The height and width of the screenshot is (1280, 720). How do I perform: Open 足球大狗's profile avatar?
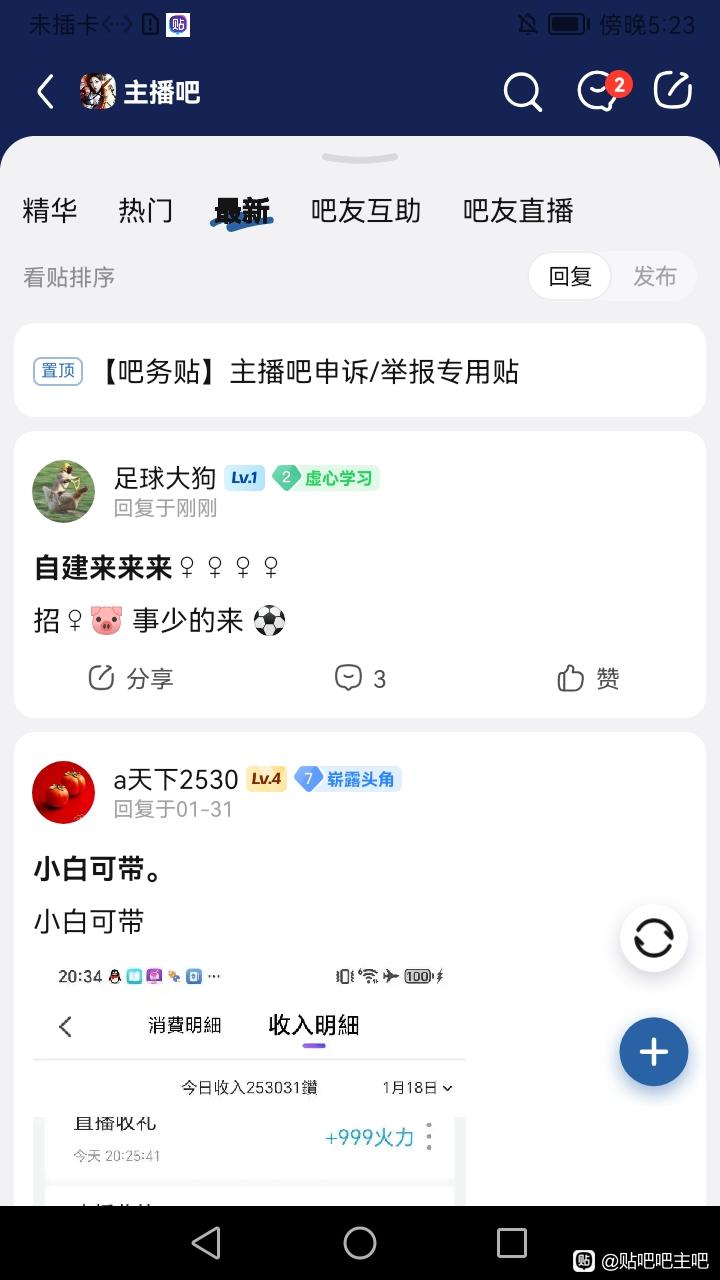coord(64,492)
